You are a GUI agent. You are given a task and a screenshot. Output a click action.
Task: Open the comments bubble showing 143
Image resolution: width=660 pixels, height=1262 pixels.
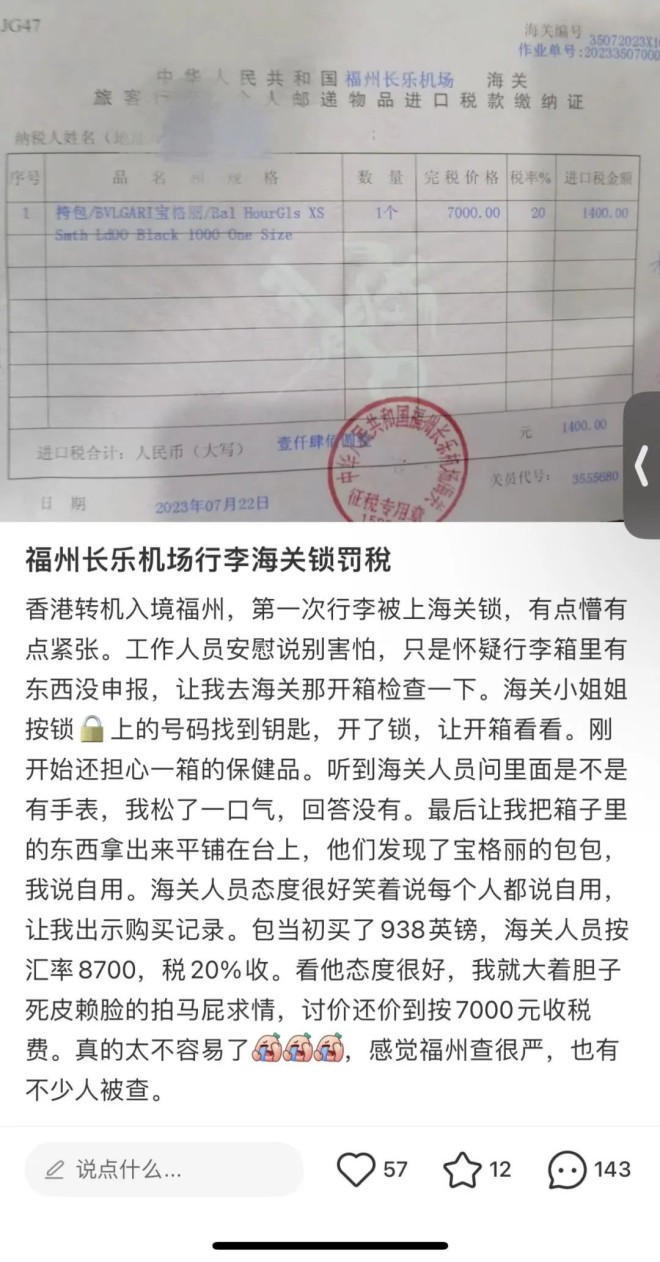tap(568, 1169)
